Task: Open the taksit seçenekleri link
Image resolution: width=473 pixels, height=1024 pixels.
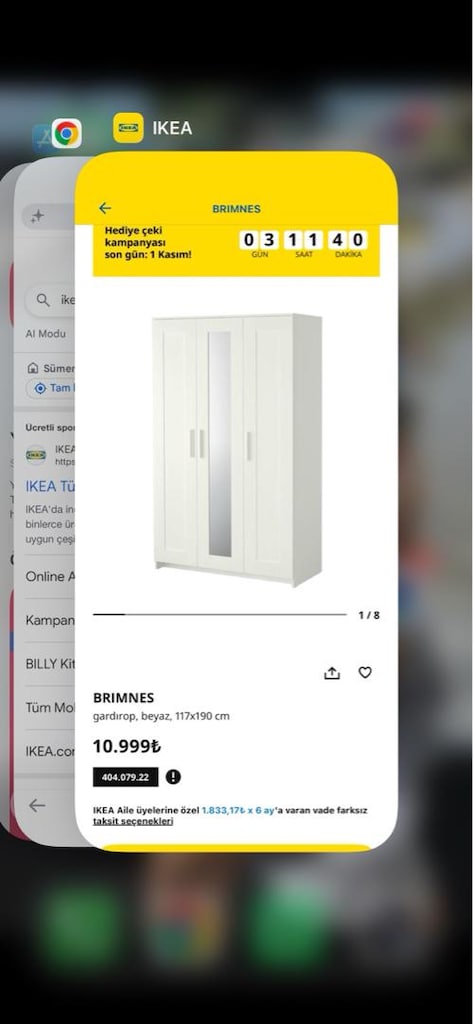Action: (x=133, y=822)
